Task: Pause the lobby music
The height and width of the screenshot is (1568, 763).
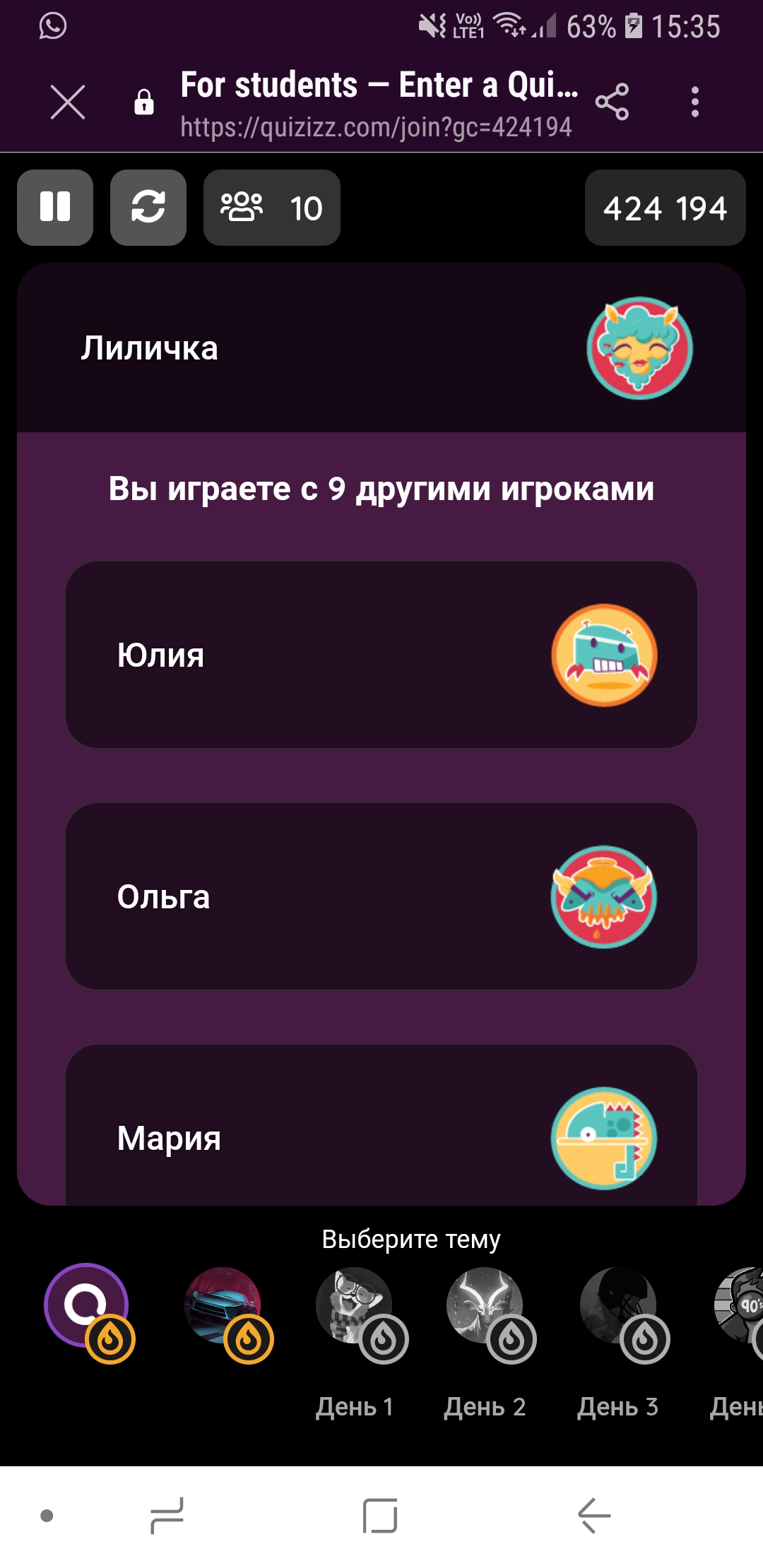Action: point(55,208)
